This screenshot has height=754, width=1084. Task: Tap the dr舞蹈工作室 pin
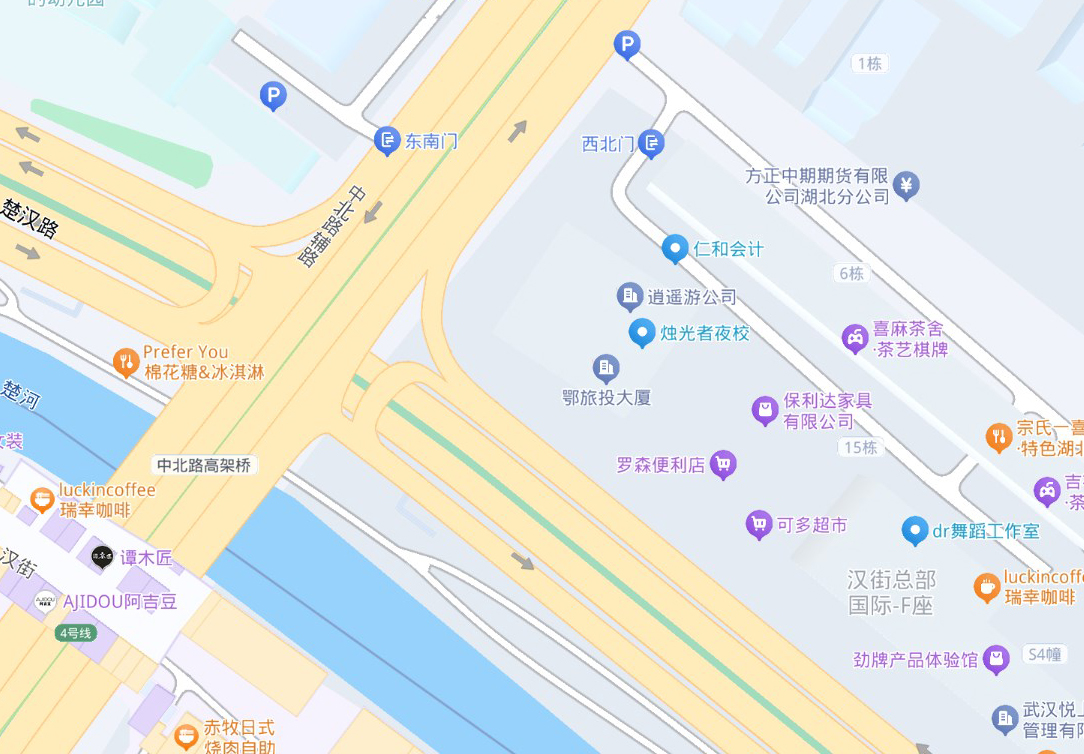coord(914,530)
